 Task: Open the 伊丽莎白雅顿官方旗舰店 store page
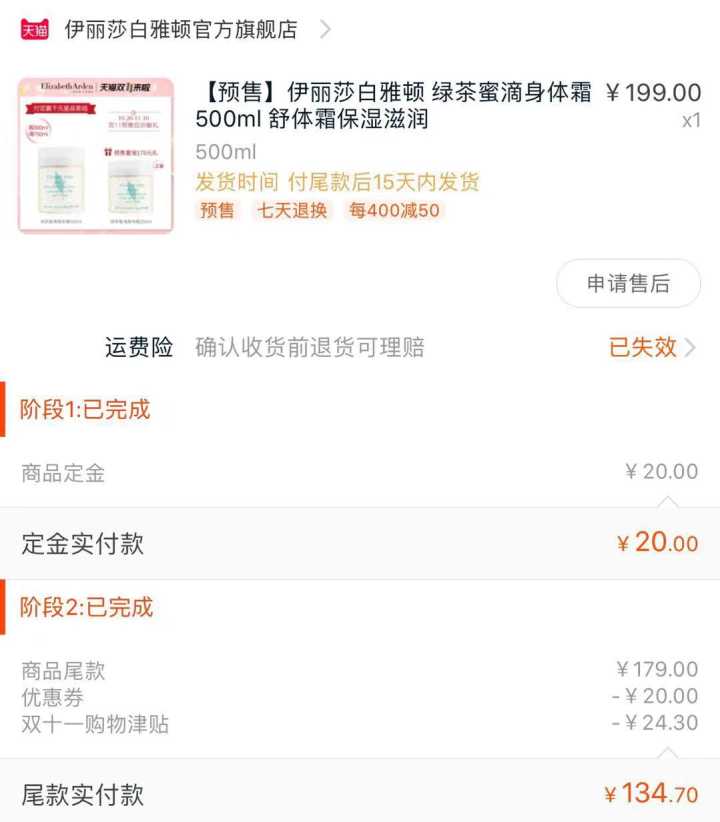181,30
